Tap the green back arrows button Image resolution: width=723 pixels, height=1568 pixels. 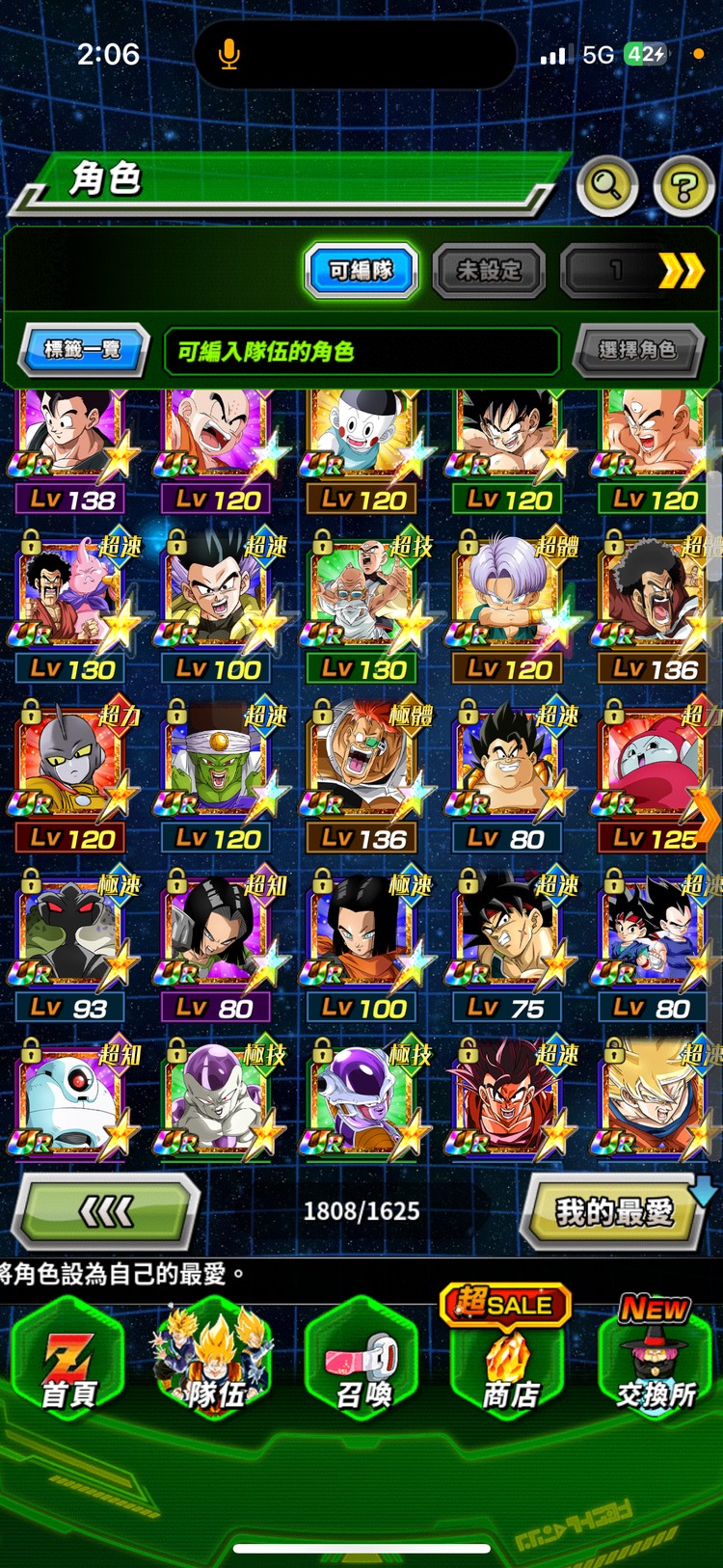coord(106,1212)
